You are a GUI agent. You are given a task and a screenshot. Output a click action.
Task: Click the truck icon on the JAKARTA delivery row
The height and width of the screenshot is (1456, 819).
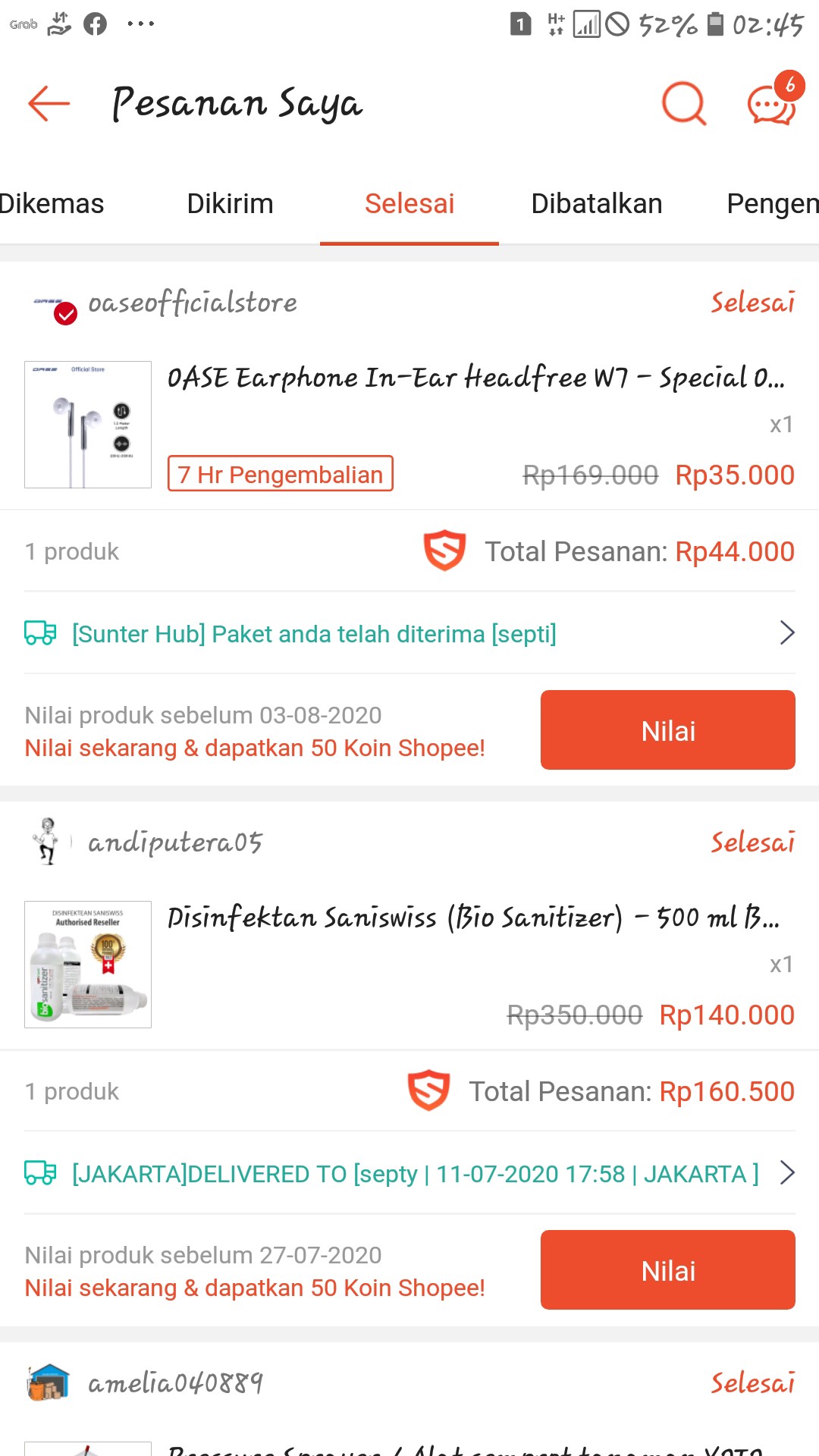[40, 1173]
